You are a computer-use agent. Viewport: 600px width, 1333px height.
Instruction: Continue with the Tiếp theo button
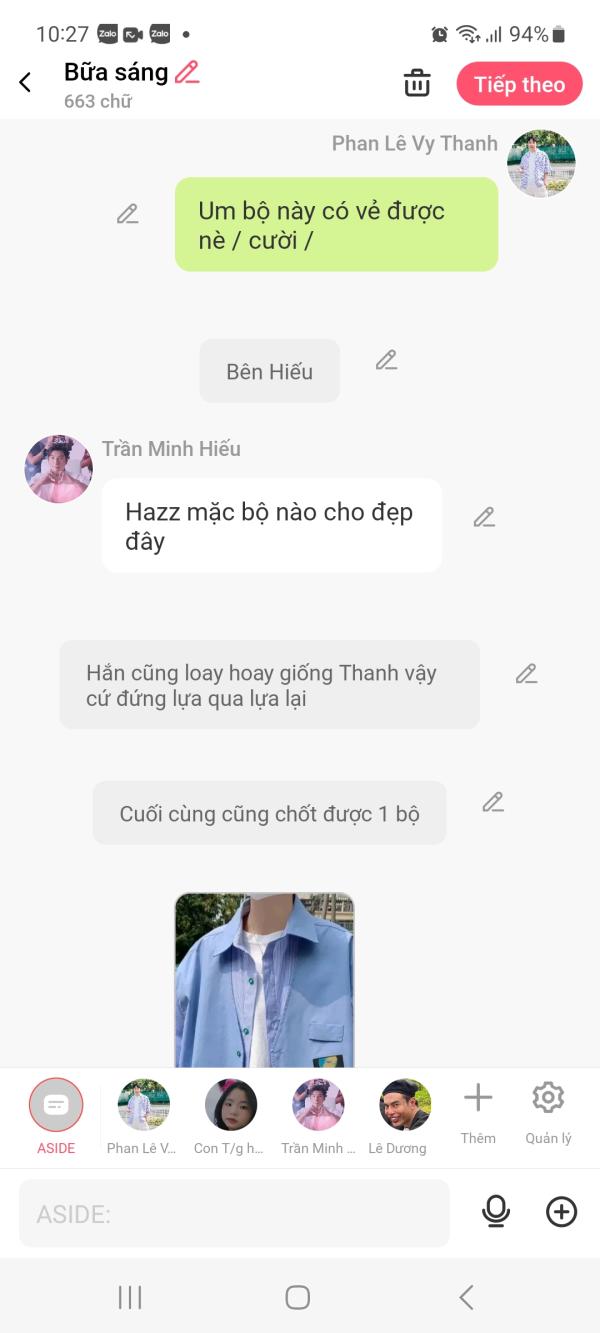point(519,85)
